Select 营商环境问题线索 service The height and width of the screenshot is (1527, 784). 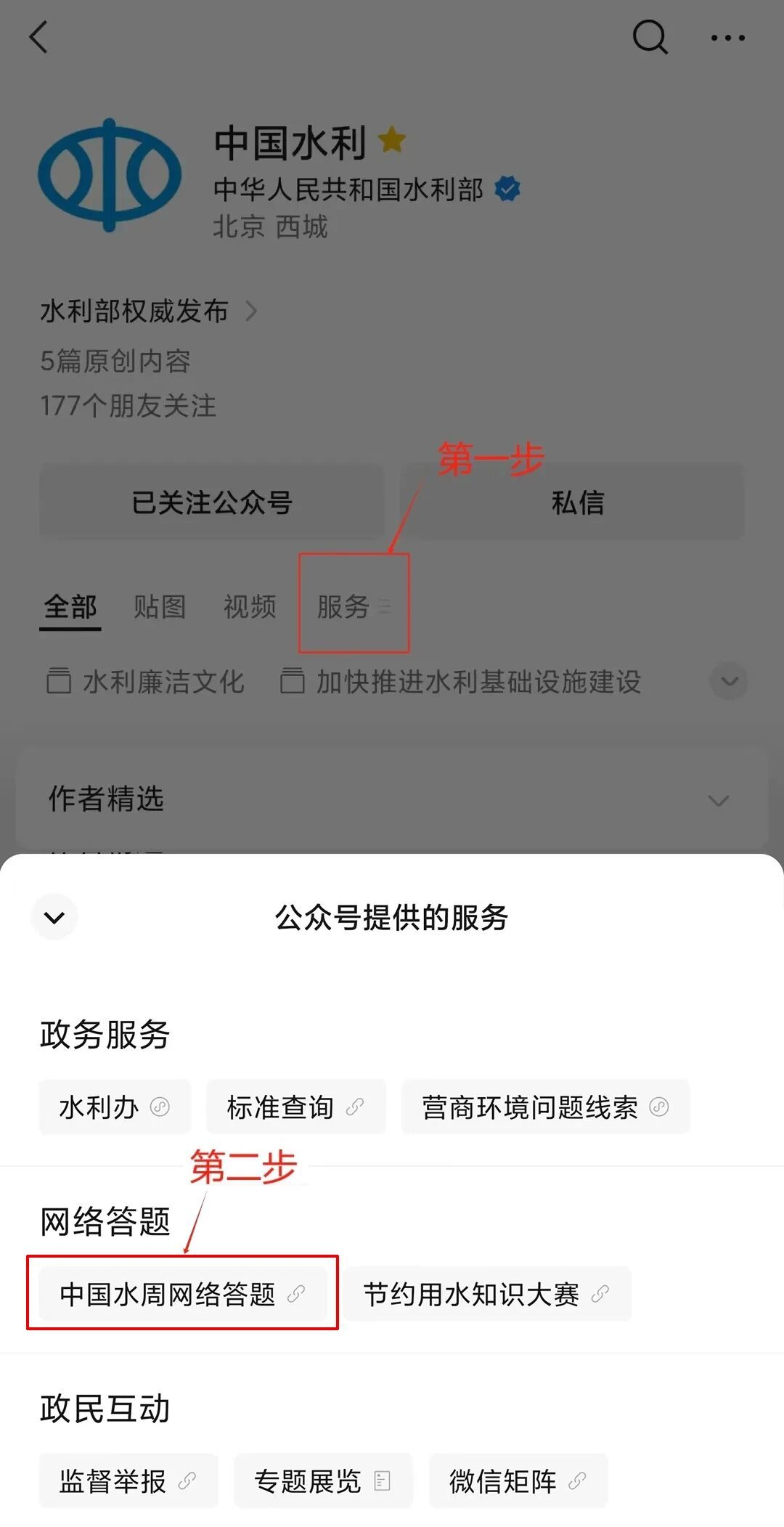click(544, 1107)
